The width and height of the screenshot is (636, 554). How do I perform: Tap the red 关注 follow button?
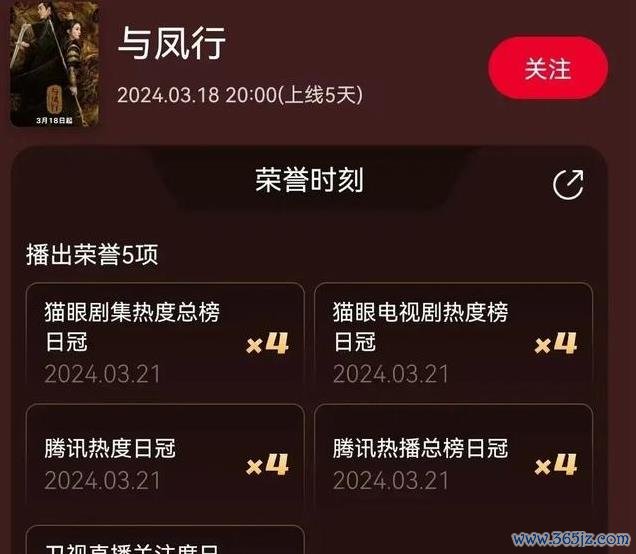[x=547, y=68]
